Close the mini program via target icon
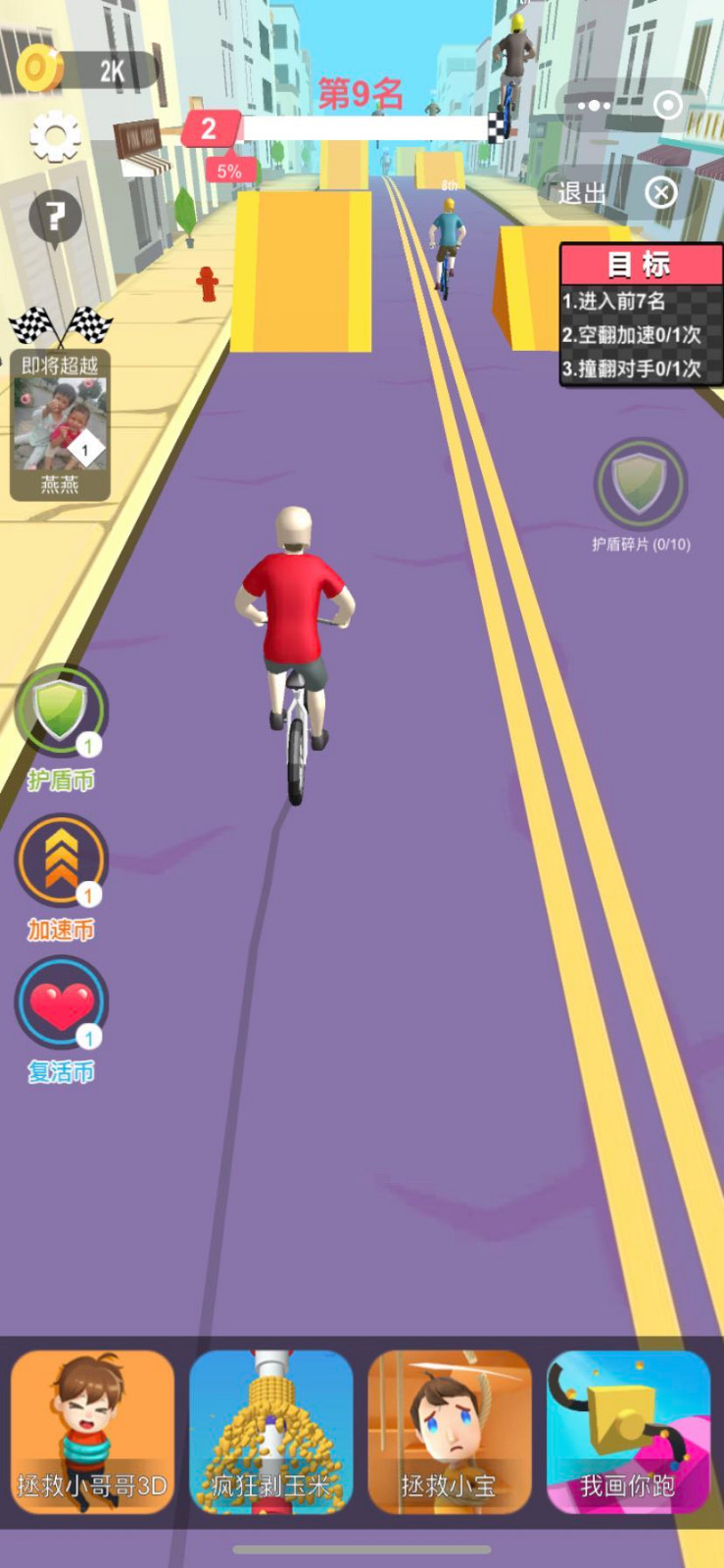 [668, 105]
